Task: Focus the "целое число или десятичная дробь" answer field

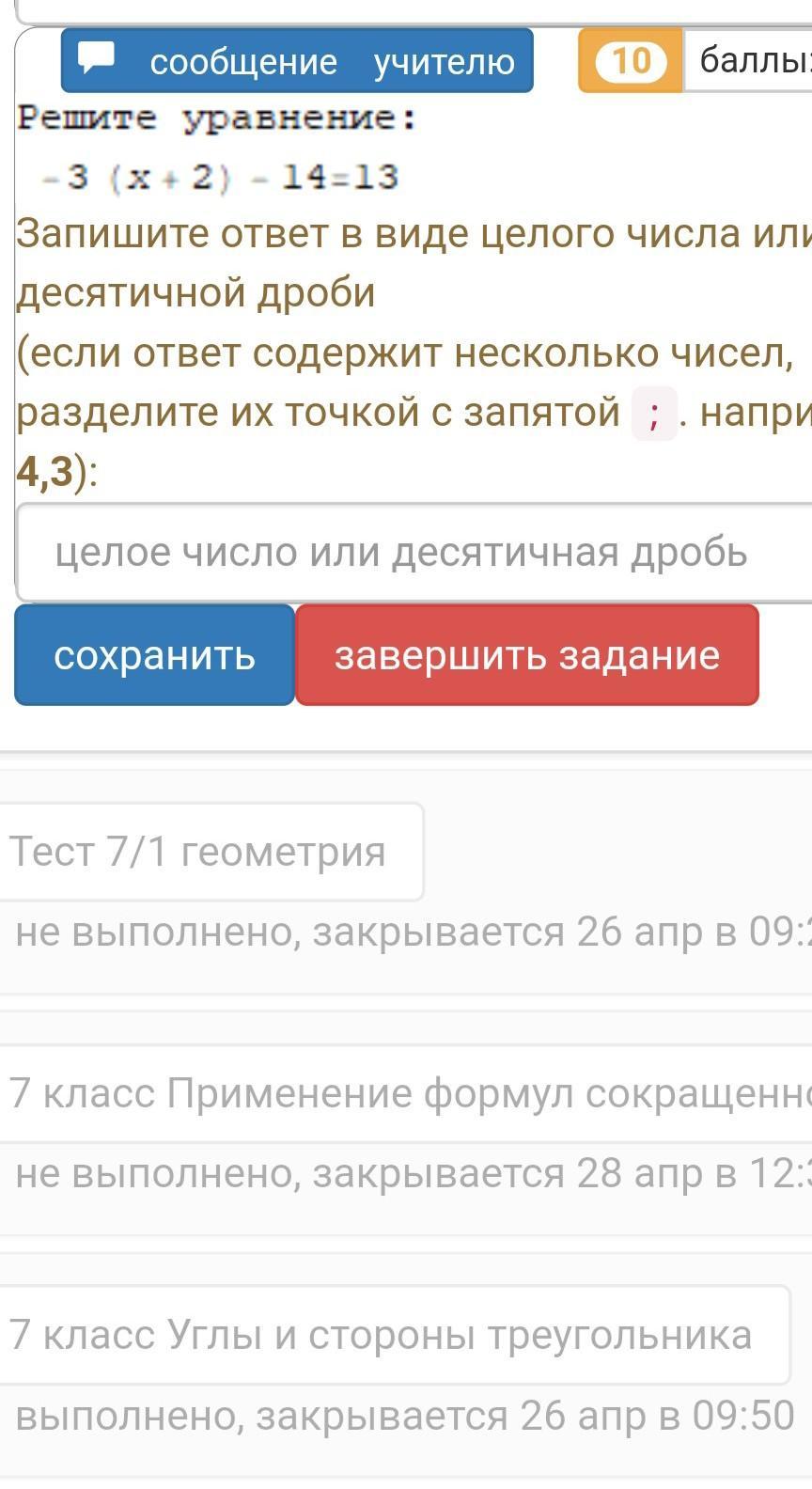Action: [414, 553]
